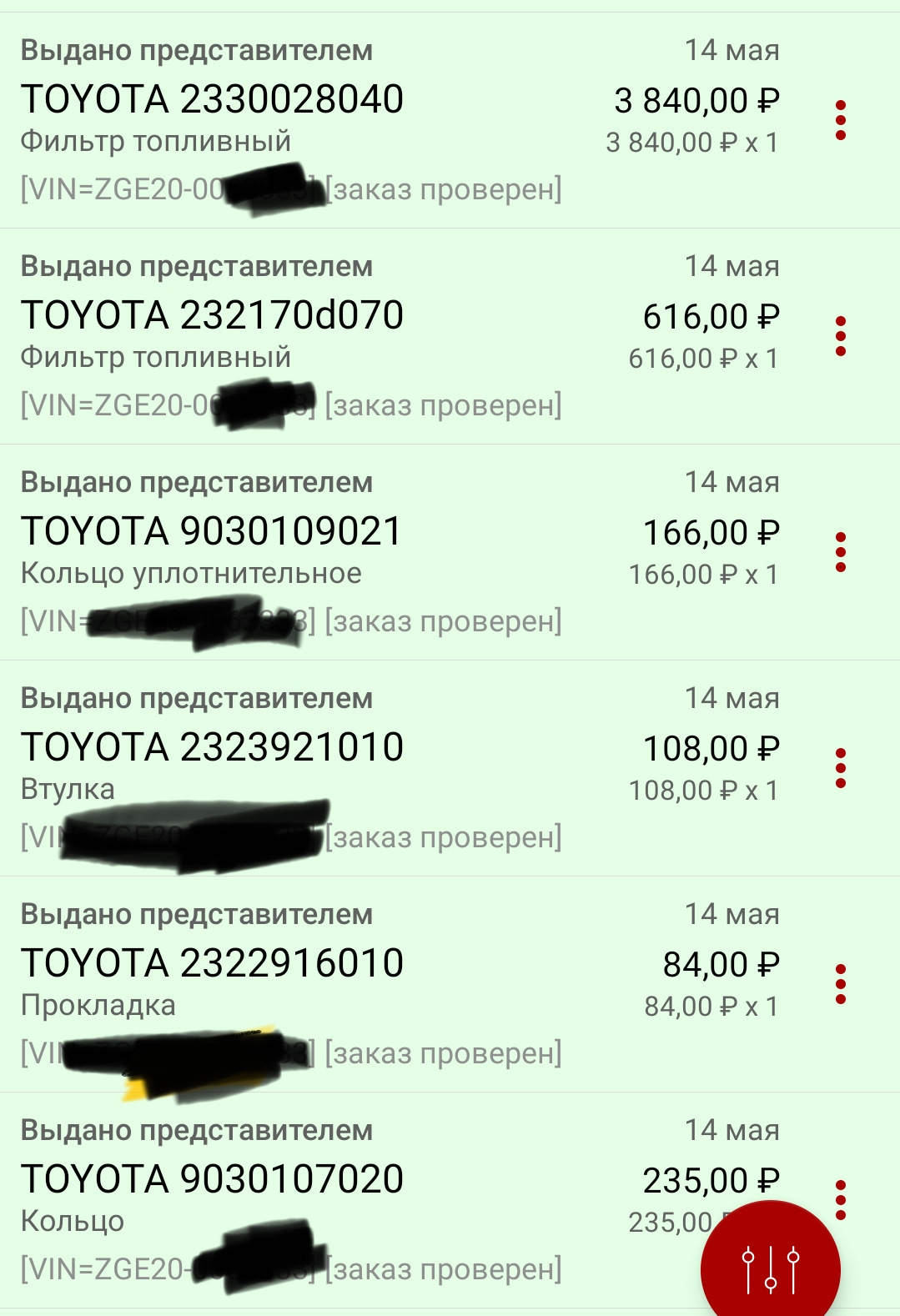Open overflow menu for TOYOTA 9030107020
Screen dimensions: 900x1316
[x=841, y=1199]
